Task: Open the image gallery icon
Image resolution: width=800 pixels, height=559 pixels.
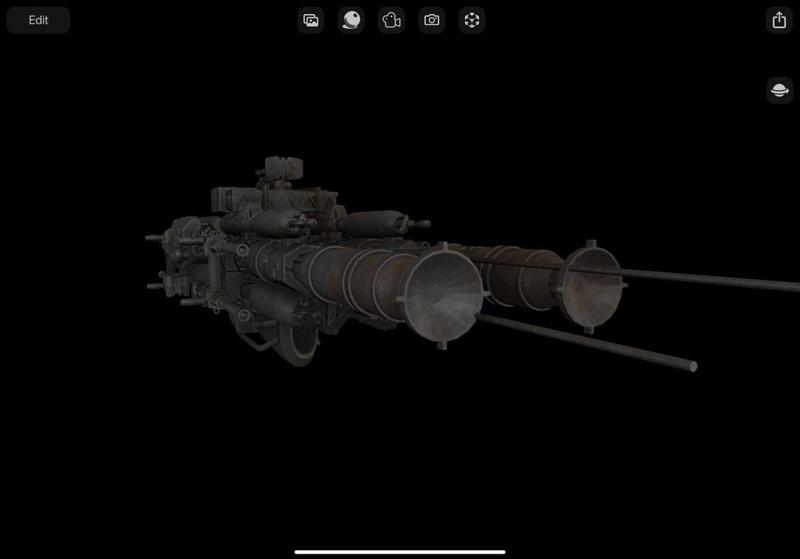Action: tap(311, 20)
